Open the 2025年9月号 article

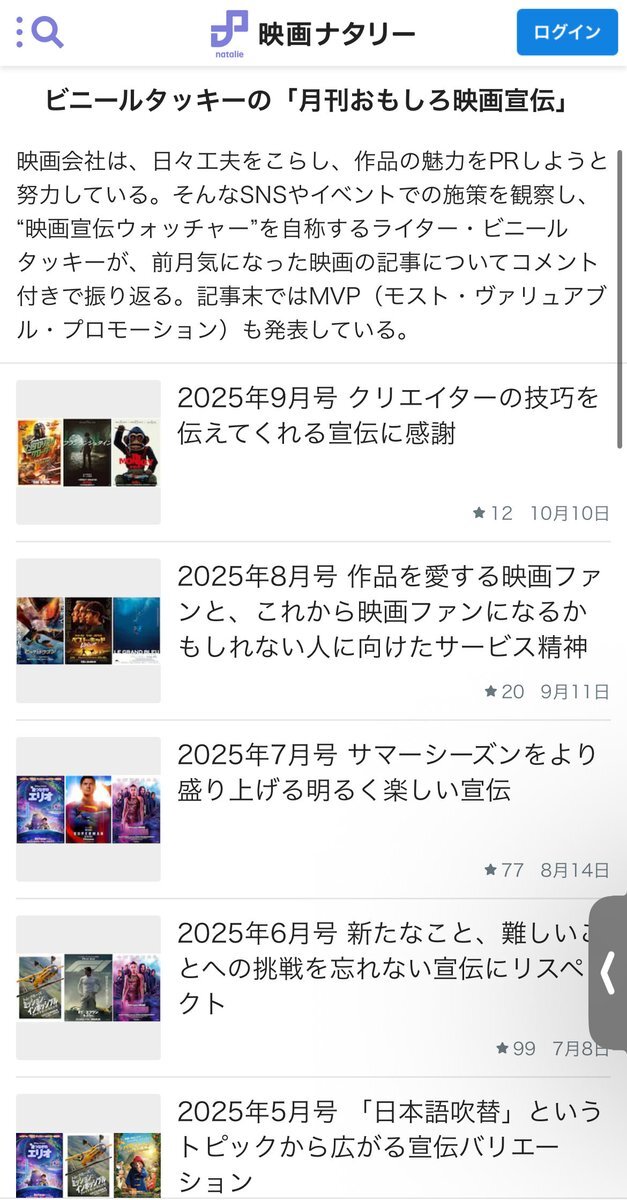coord(388,415)
